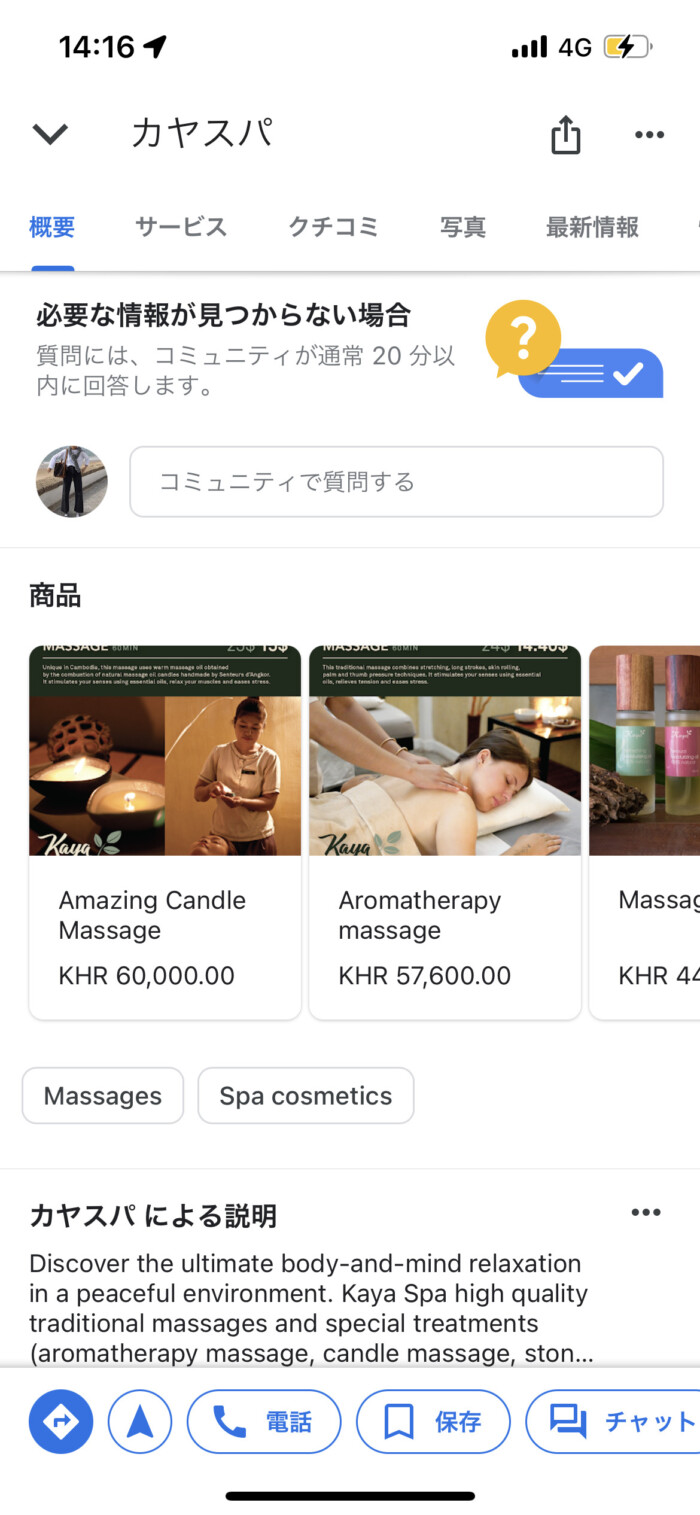
Task: Get directions with the blue route button
Action: point(61,1421)
